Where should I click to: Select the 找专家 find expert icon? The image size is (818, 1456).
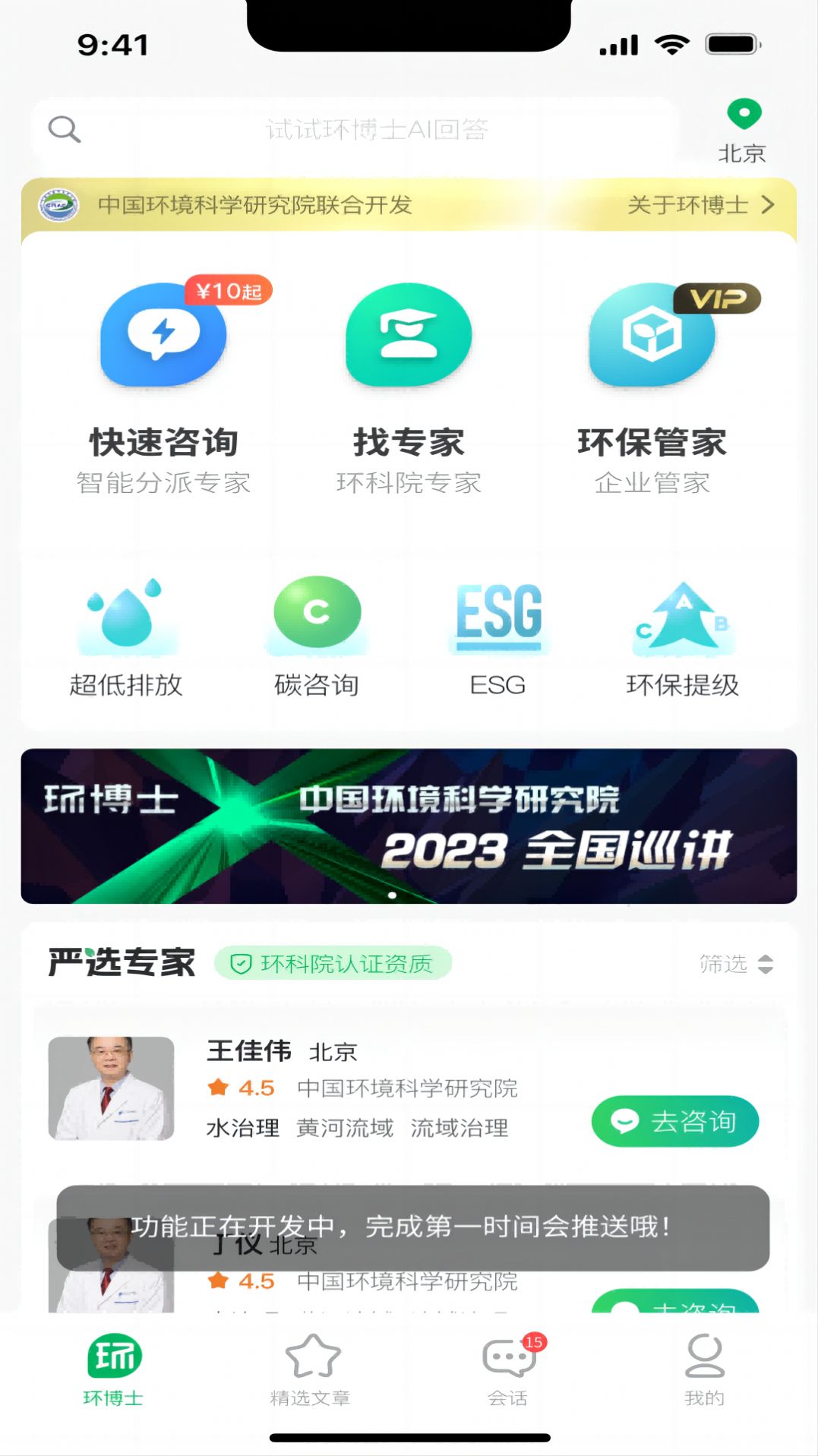(408, 337)
